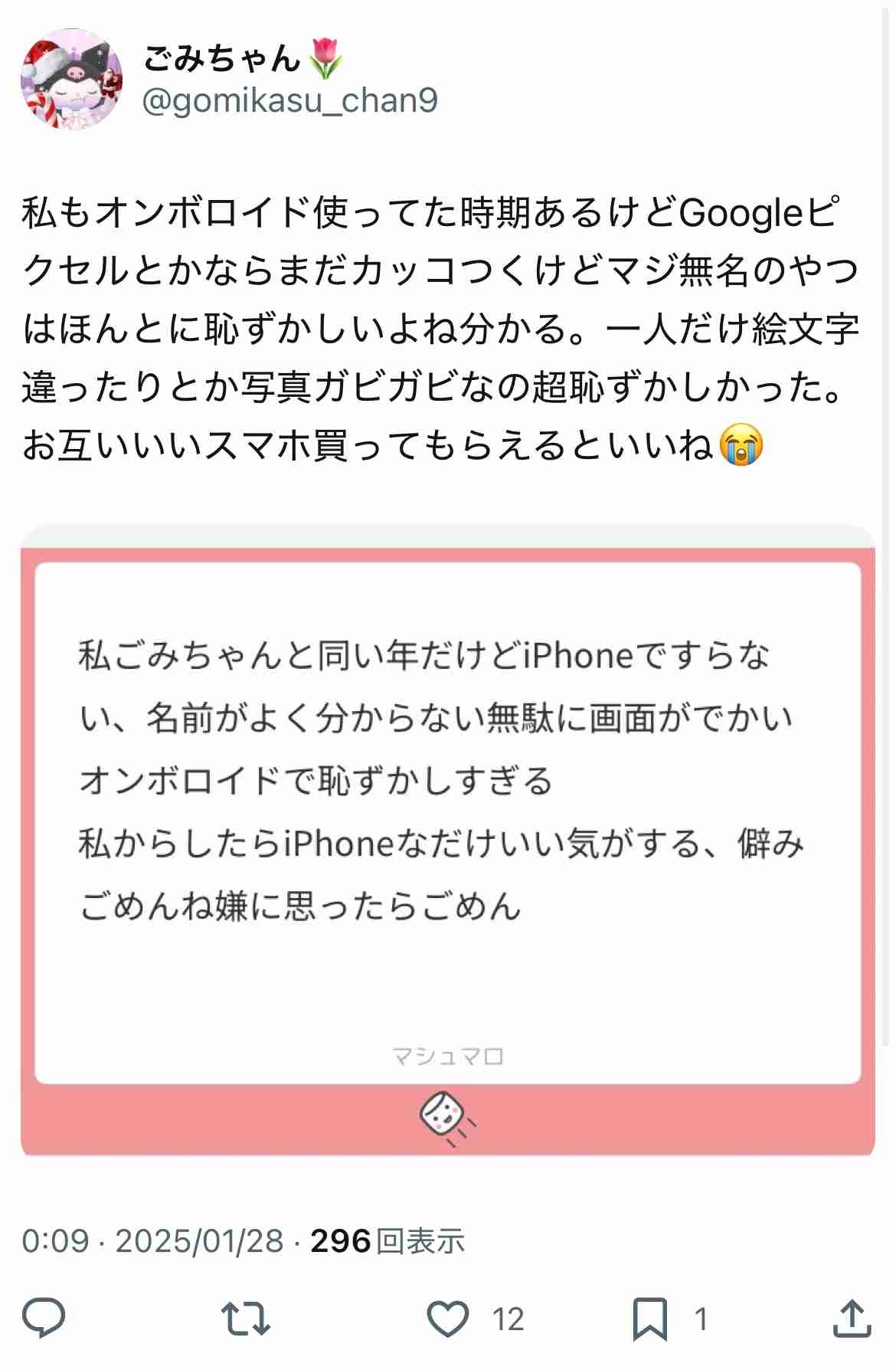896x1370 pixels.
Task: Open ごみちゃん's profile avatar
Action: [x=71, y=79]
